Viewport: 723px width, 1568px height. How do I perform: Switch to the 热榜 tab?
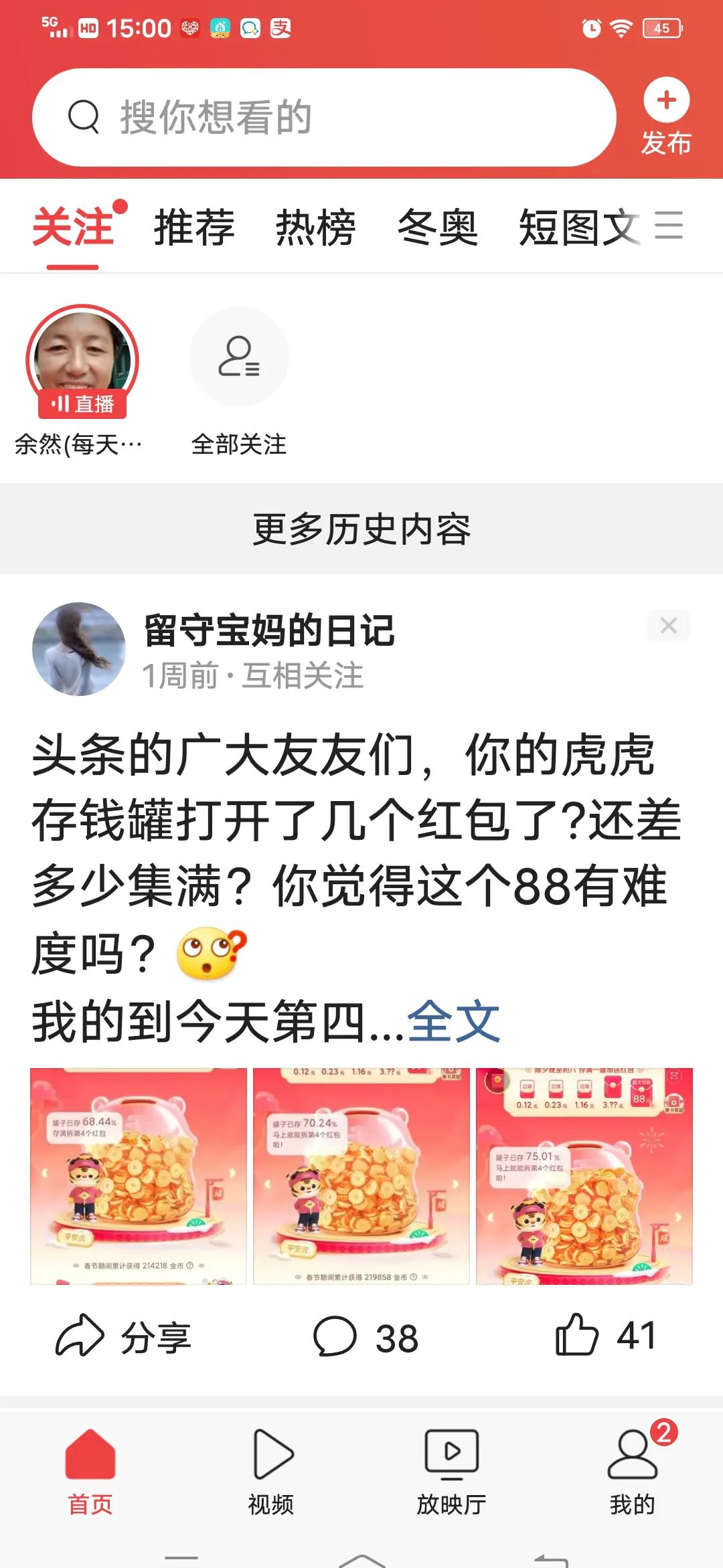tap(315, 228)
